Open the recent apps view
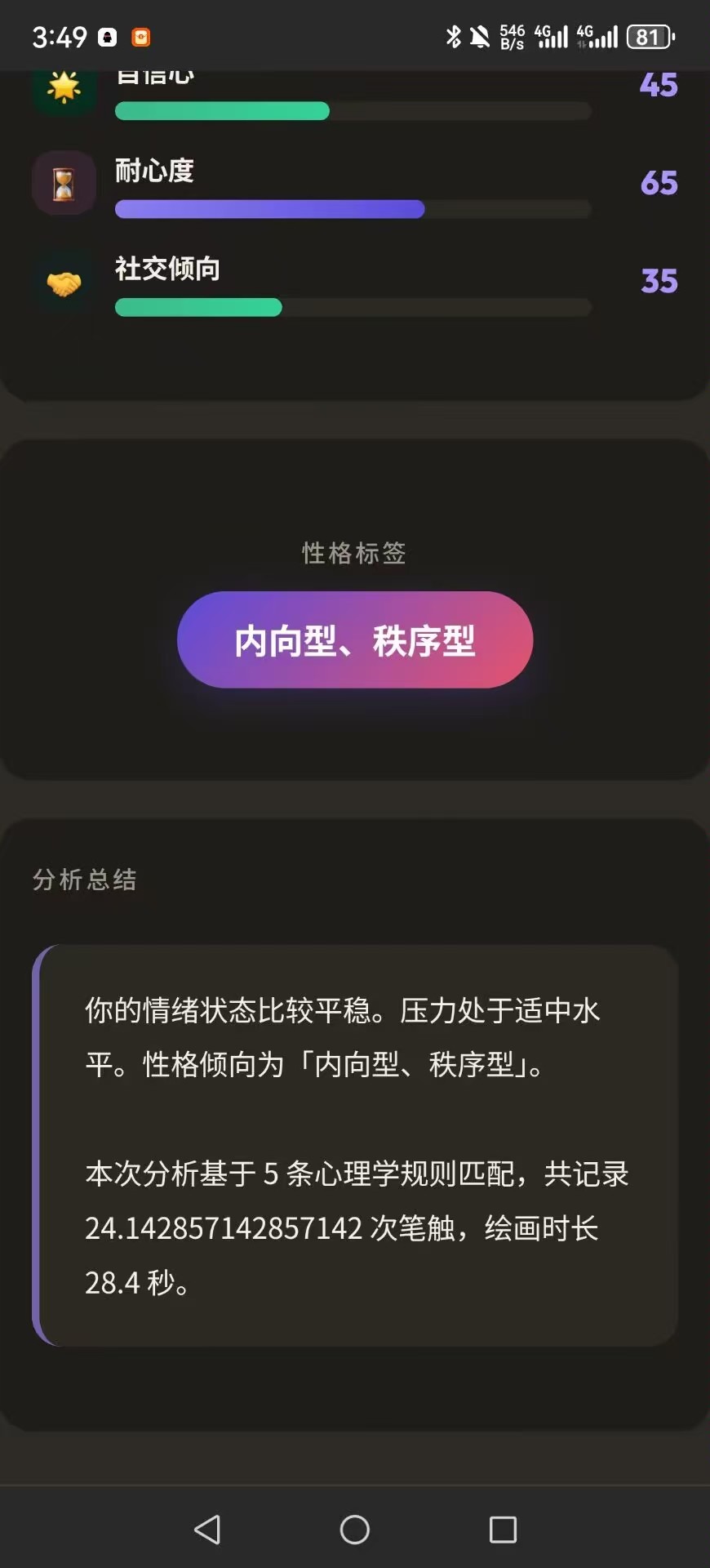 click(x=503, y=1529)
